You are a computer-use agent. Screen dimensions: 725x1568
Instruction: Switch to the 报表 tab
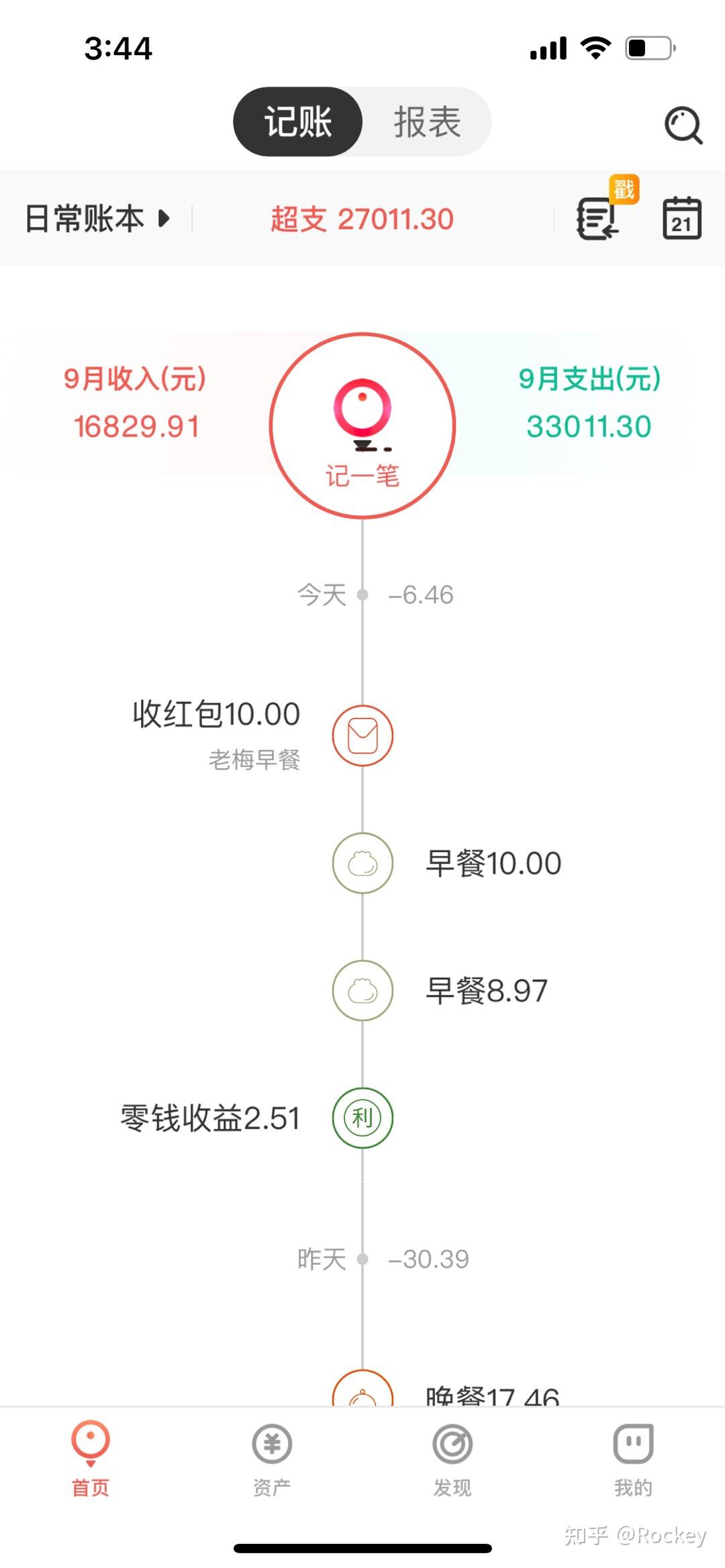point(427,122)
